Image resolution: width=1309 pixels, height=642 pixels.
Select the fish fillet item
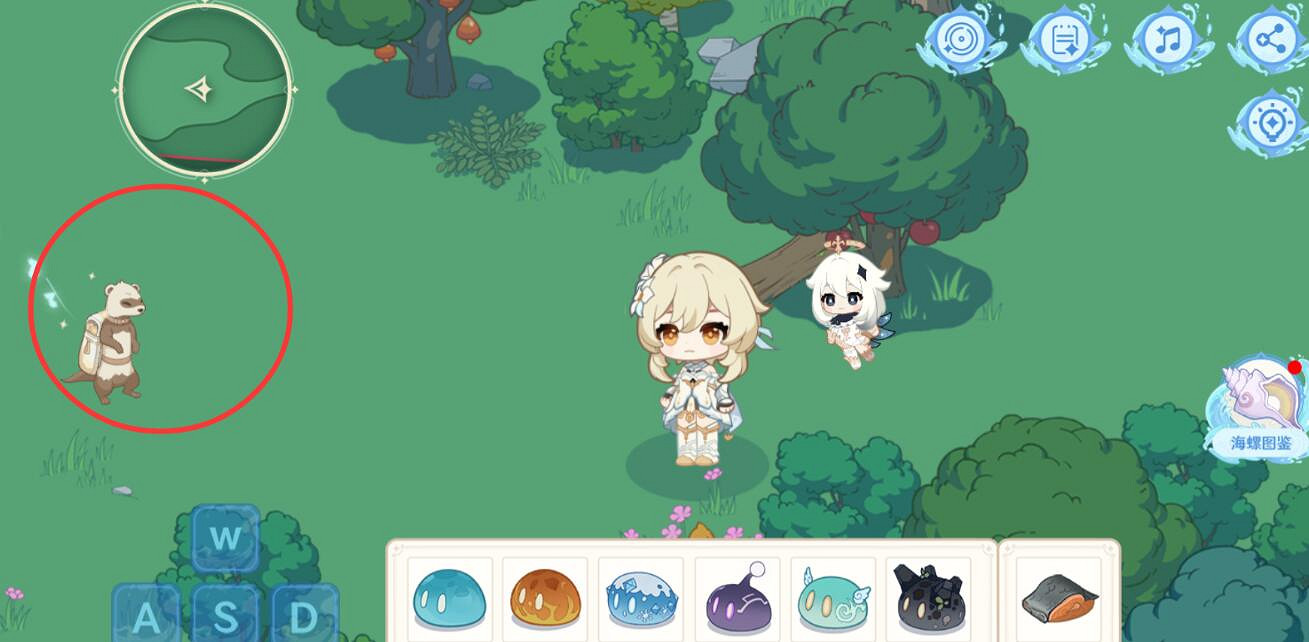pyautogui.click(x=1059, y=597)
